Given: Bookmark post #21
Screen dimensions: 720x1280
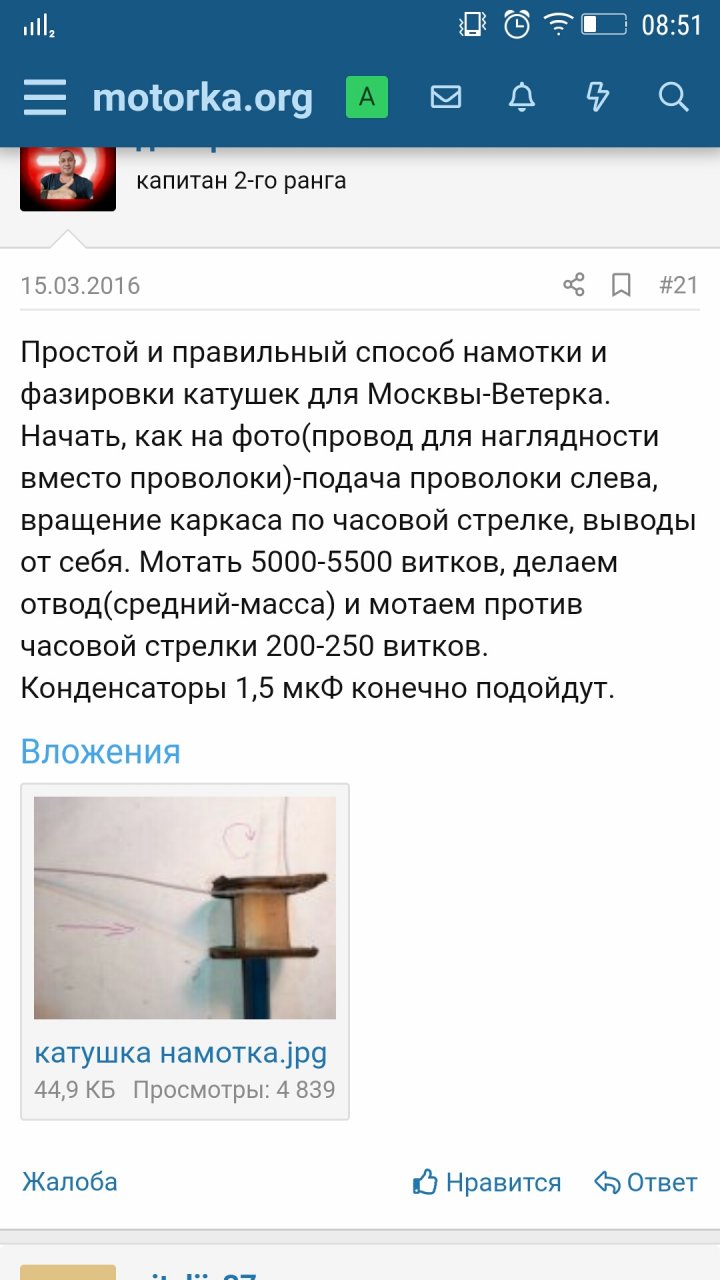Looking at the screenshot, I should (x=621, y=285).
